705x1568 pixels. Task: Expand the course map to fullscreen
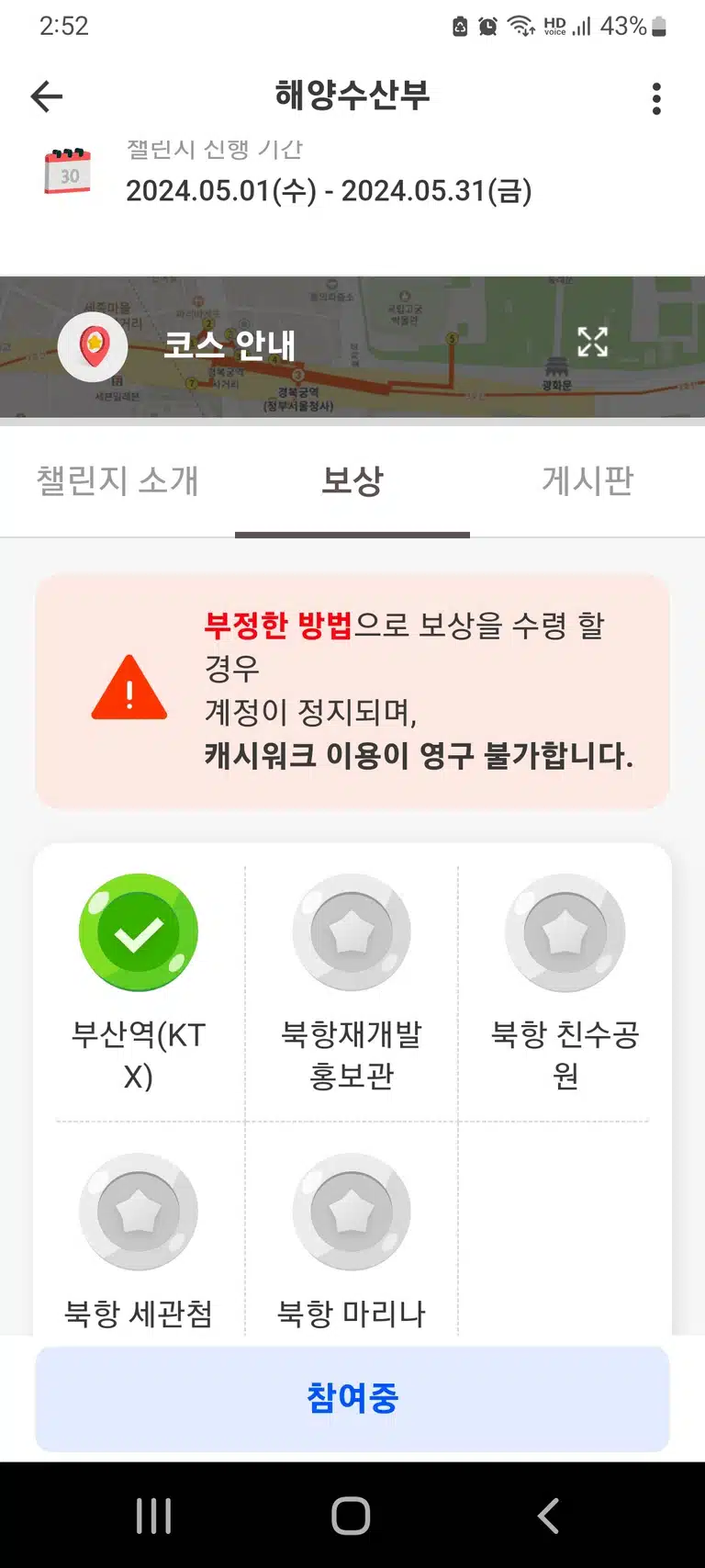593,342
